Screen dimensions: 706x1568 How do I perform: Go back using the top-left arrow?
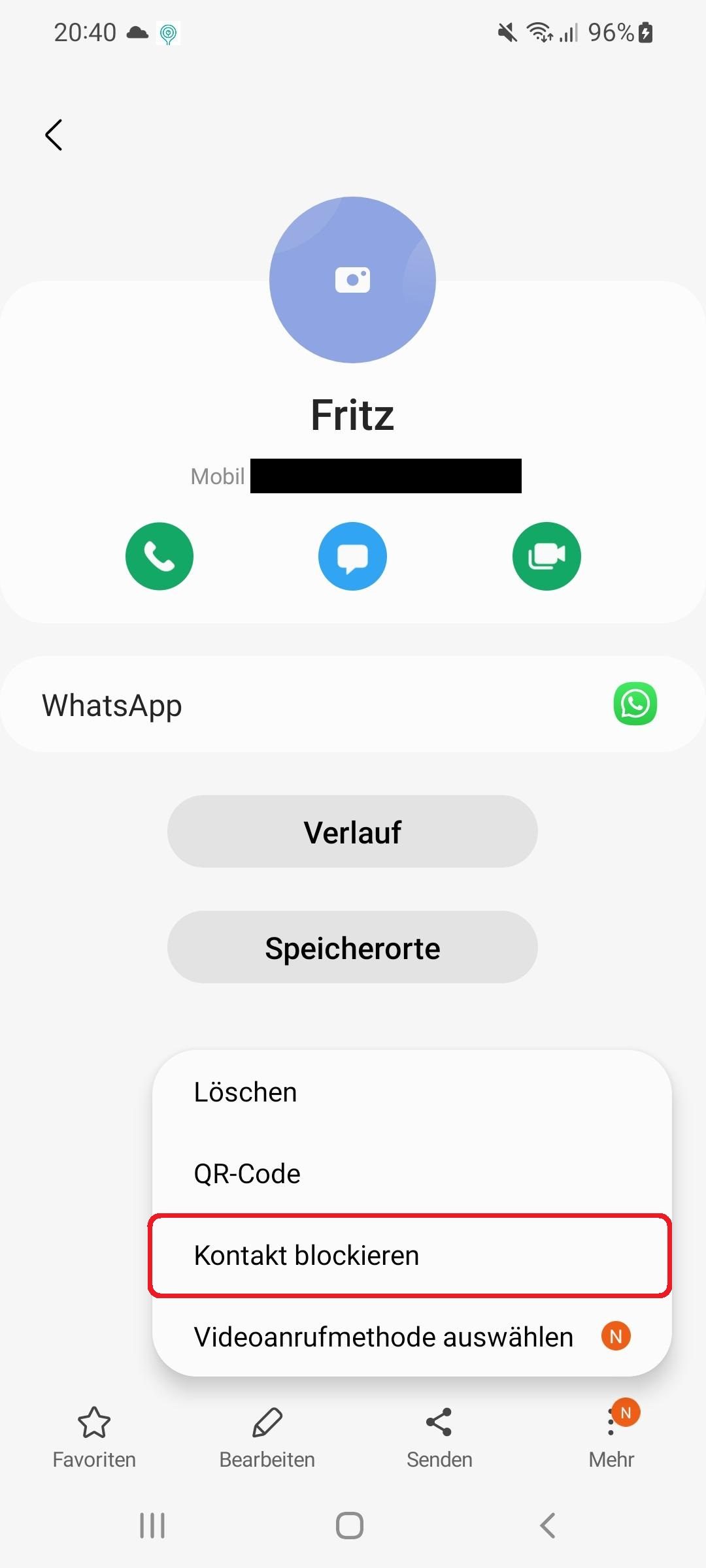pyautogui.click(x=54, y=135)
